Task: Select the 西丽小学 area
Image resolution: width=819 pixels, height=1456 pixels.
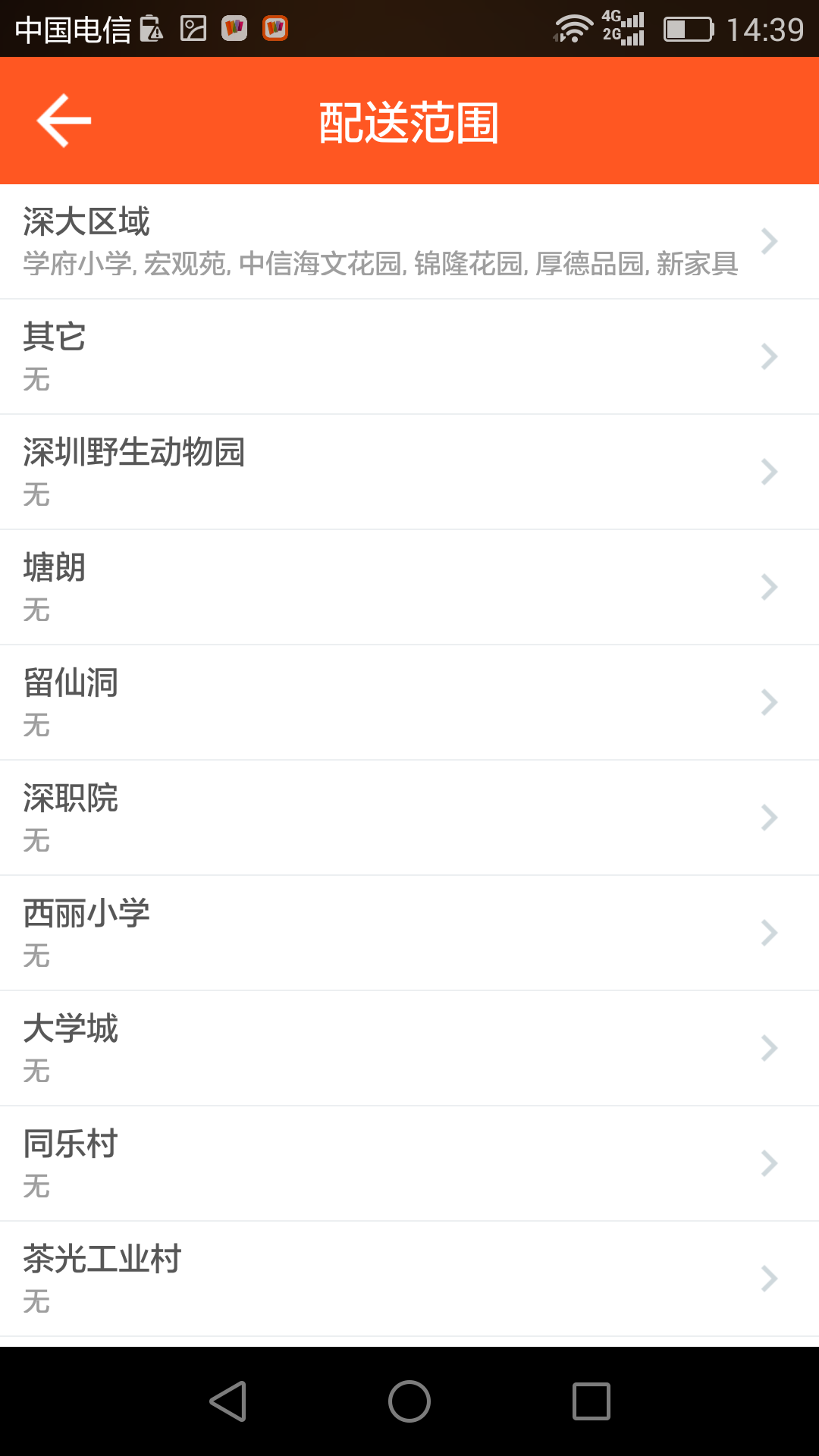Action: (x=409, y=933)
